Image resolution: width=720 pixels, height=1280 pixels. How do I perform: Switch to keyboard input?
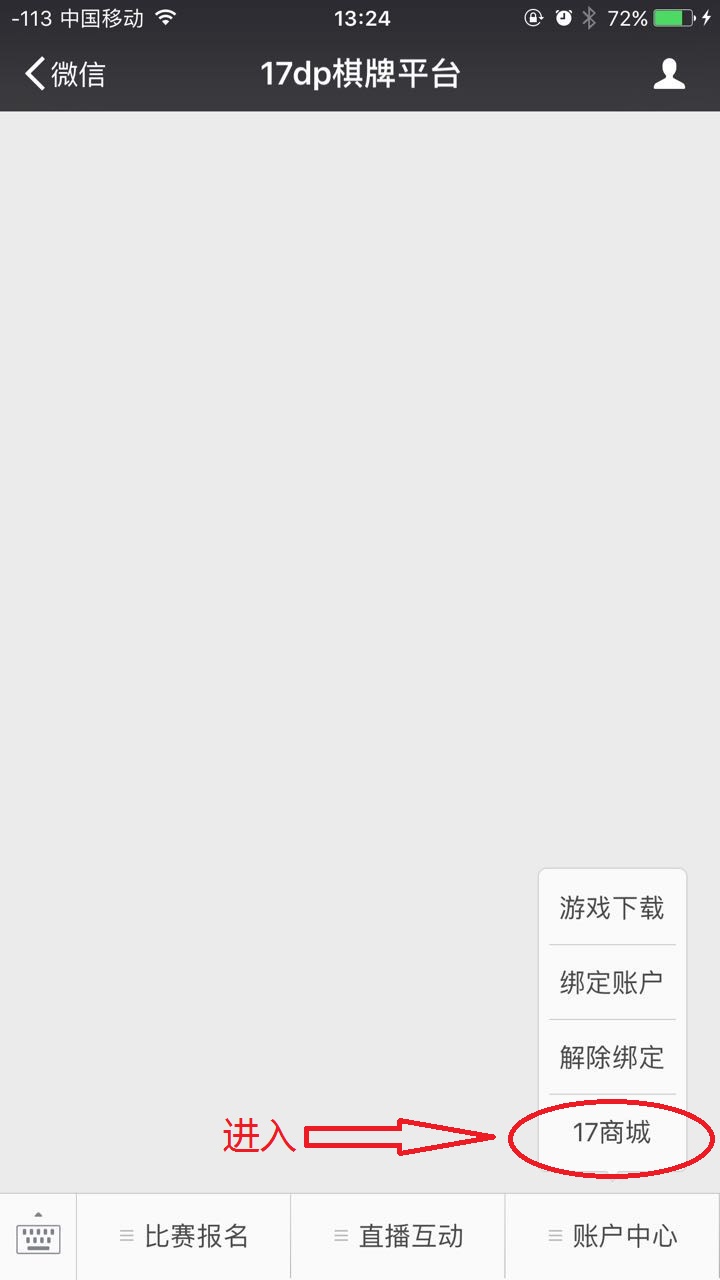pyautogui.click(x=38, y=1237)
